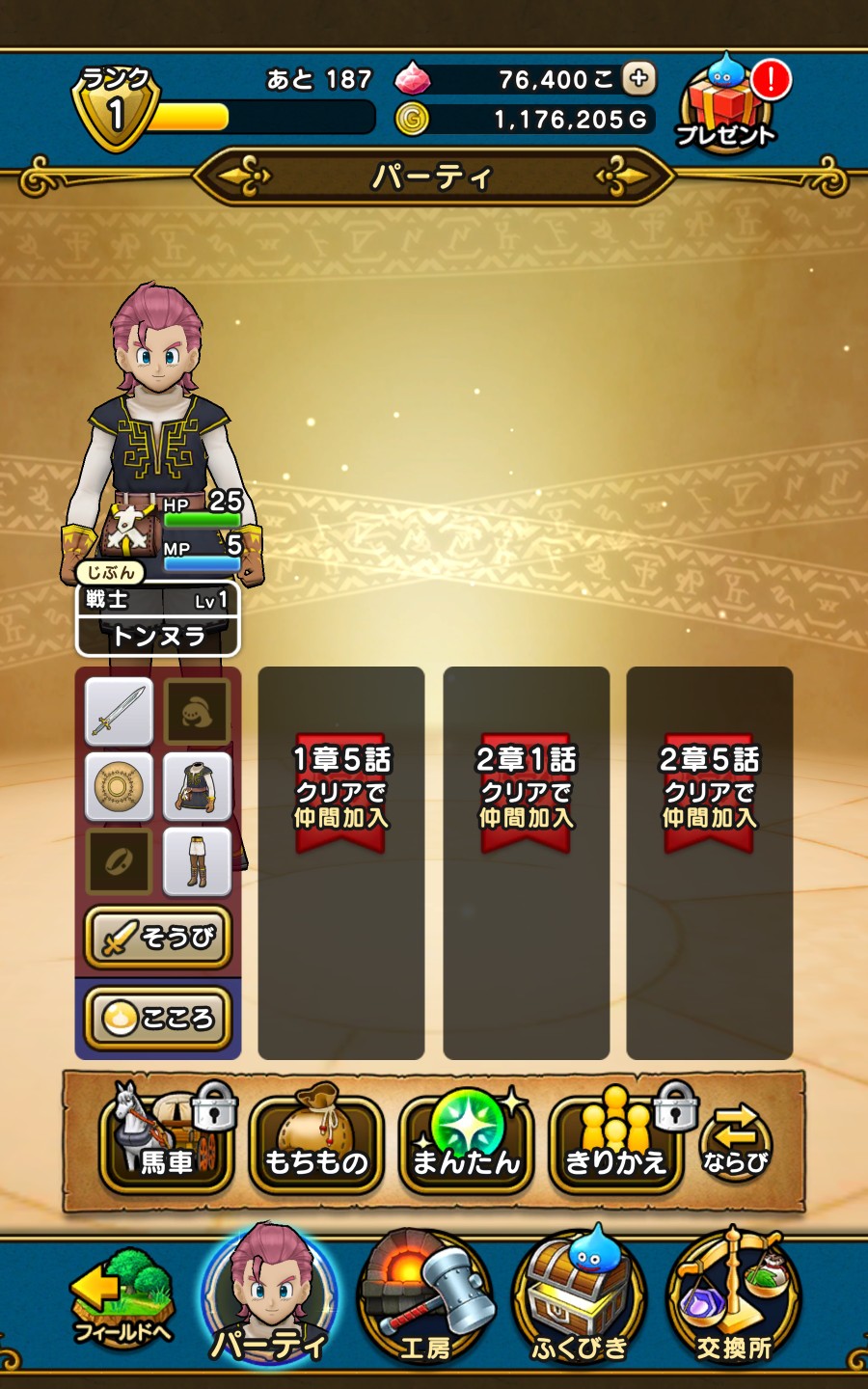Select the body armor slot

click(197, 787)
